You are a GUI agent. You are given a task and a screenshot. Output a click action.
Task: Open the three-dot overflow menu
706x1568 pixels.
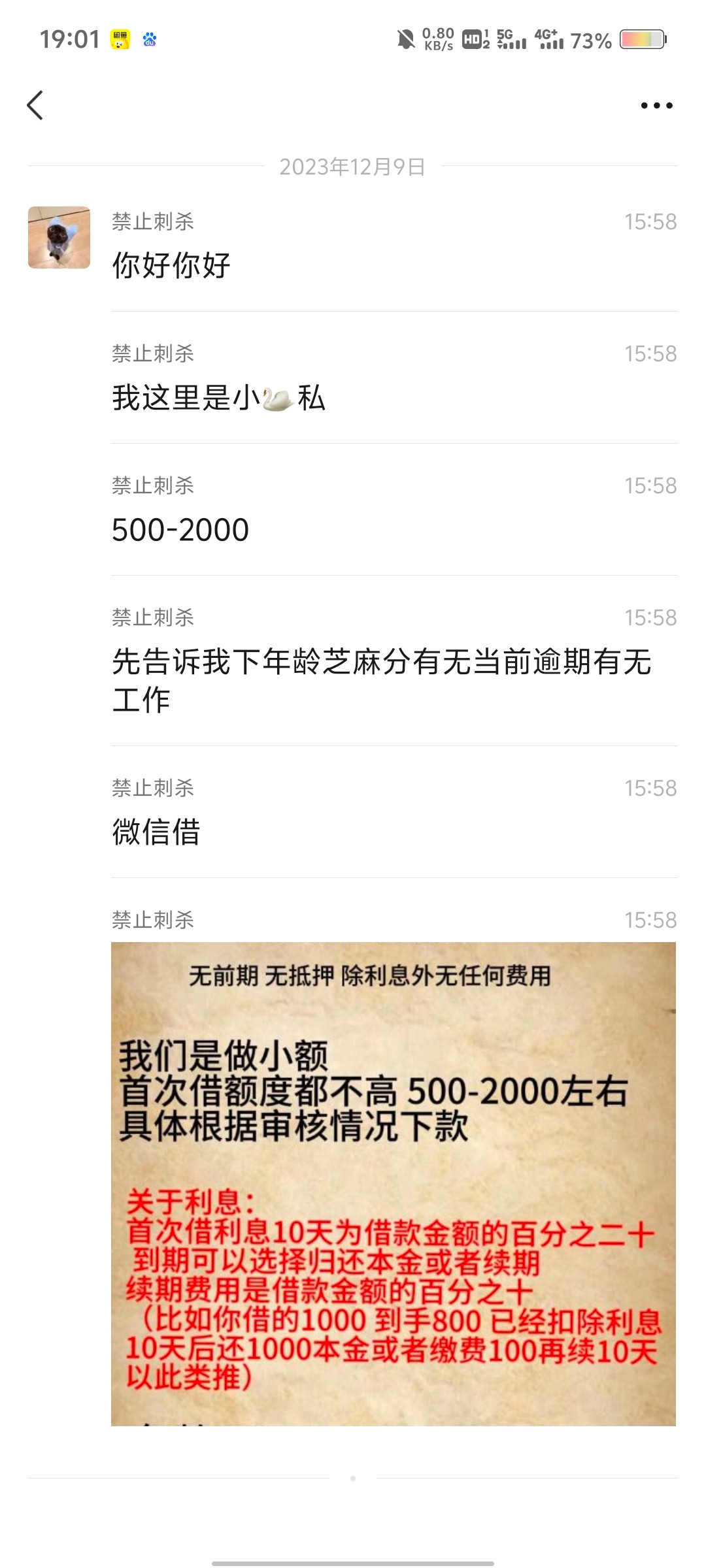[656, 105]
